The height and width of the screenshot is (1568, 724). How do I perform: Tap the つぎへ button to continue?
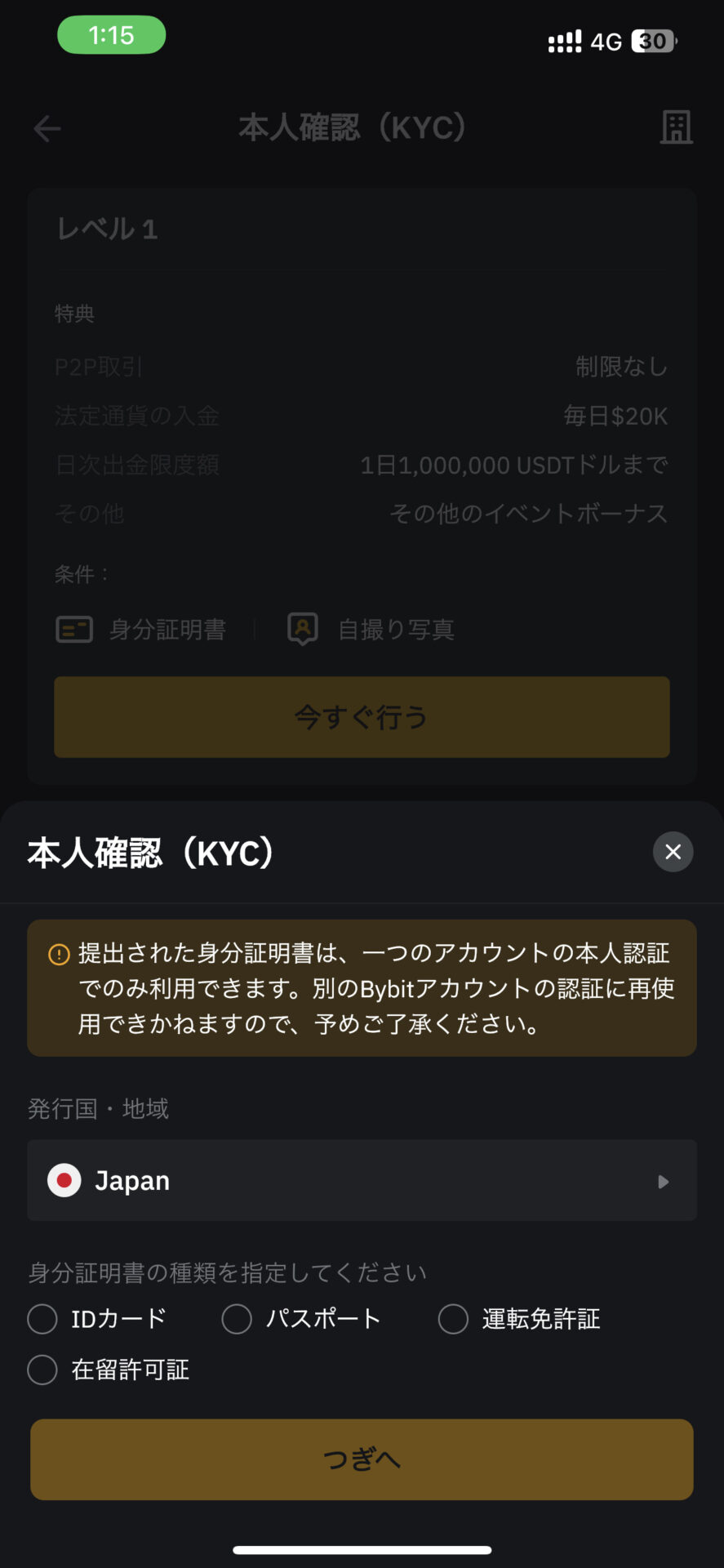[362, 1459]
